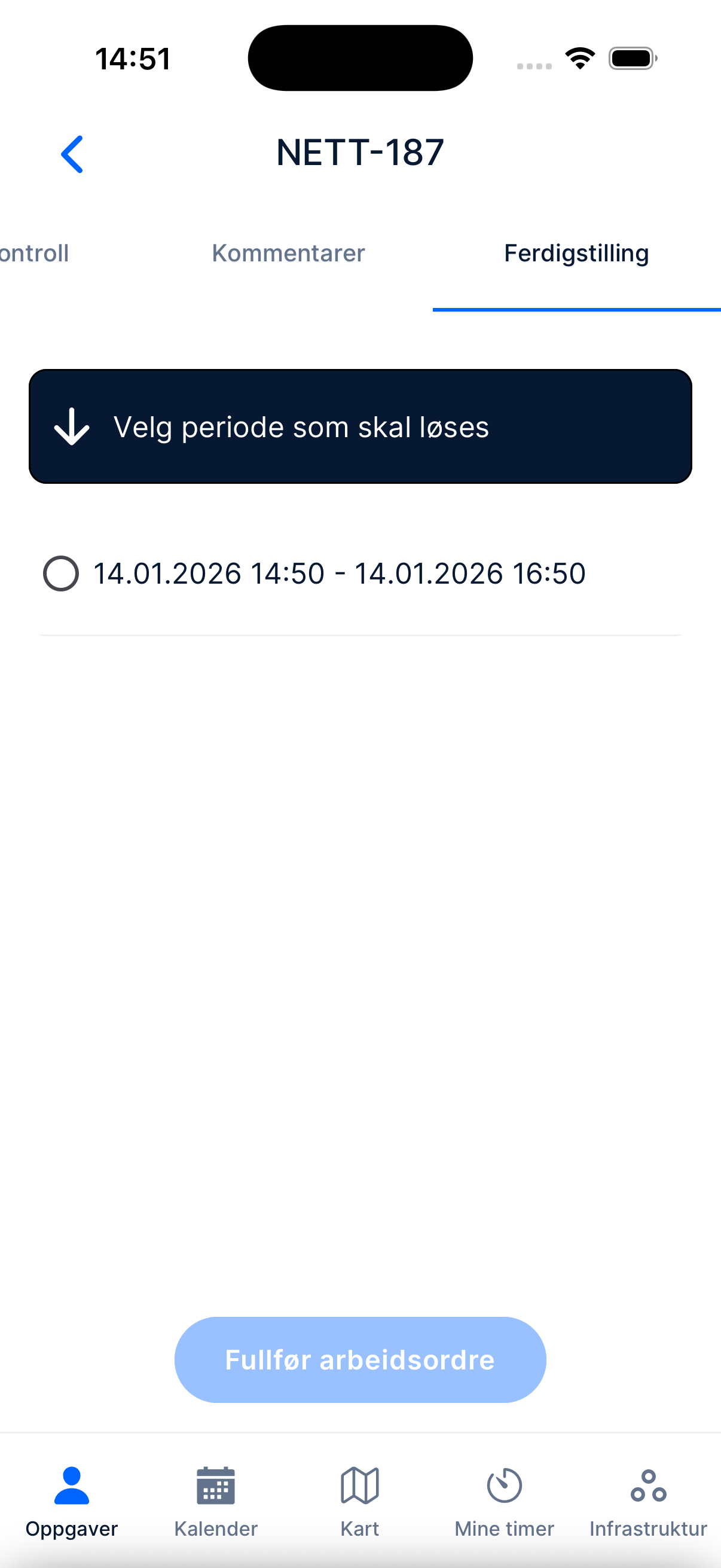Tap the down arrow inside the dark banner
The height and width of the screenshot is (1568, 721).
tap(71, 428)
